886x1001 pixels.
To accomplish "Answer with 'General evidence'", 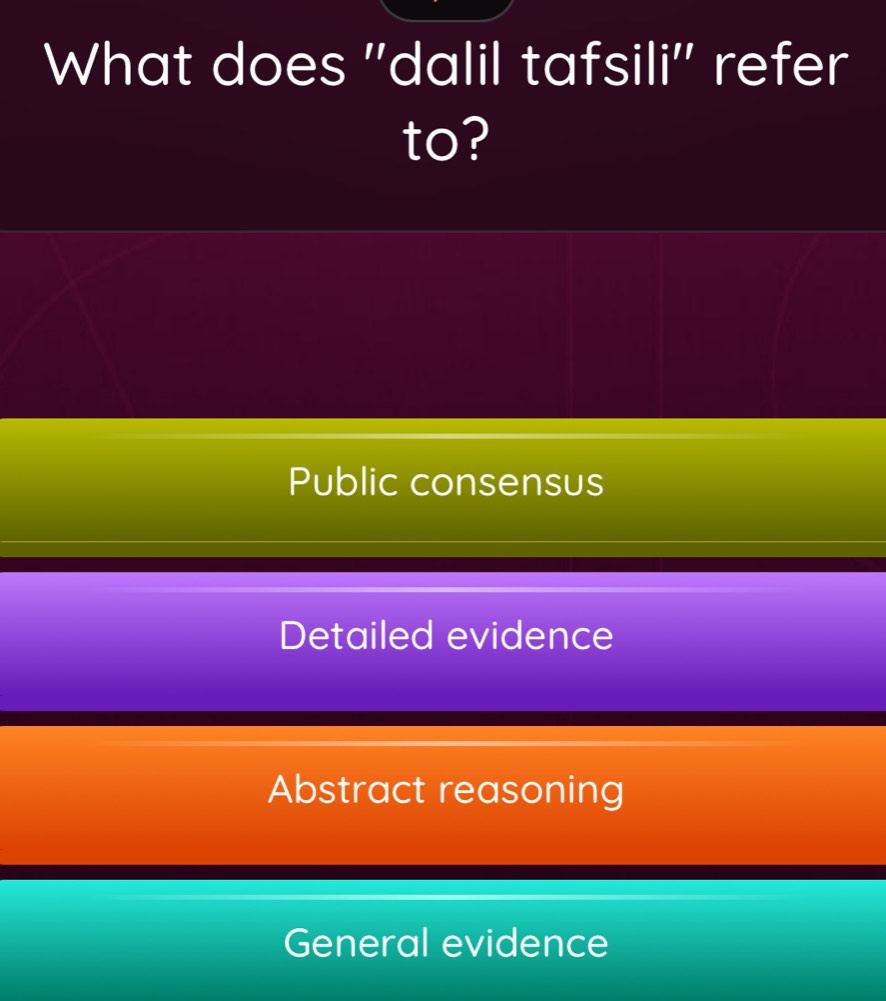I will (445, 943).
